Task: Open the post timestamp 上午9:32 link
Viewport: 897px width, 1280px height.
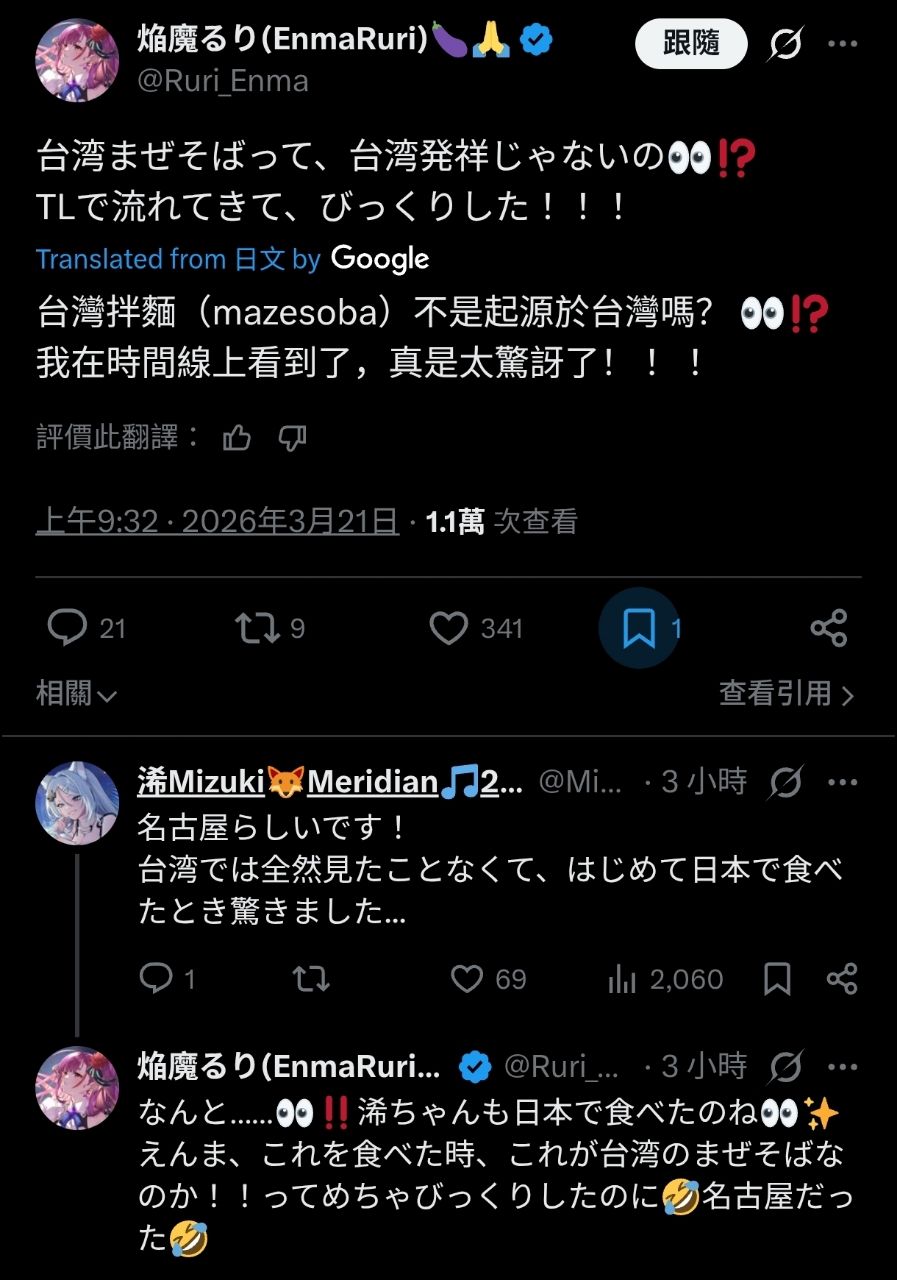Action: [x=216, y=521]
